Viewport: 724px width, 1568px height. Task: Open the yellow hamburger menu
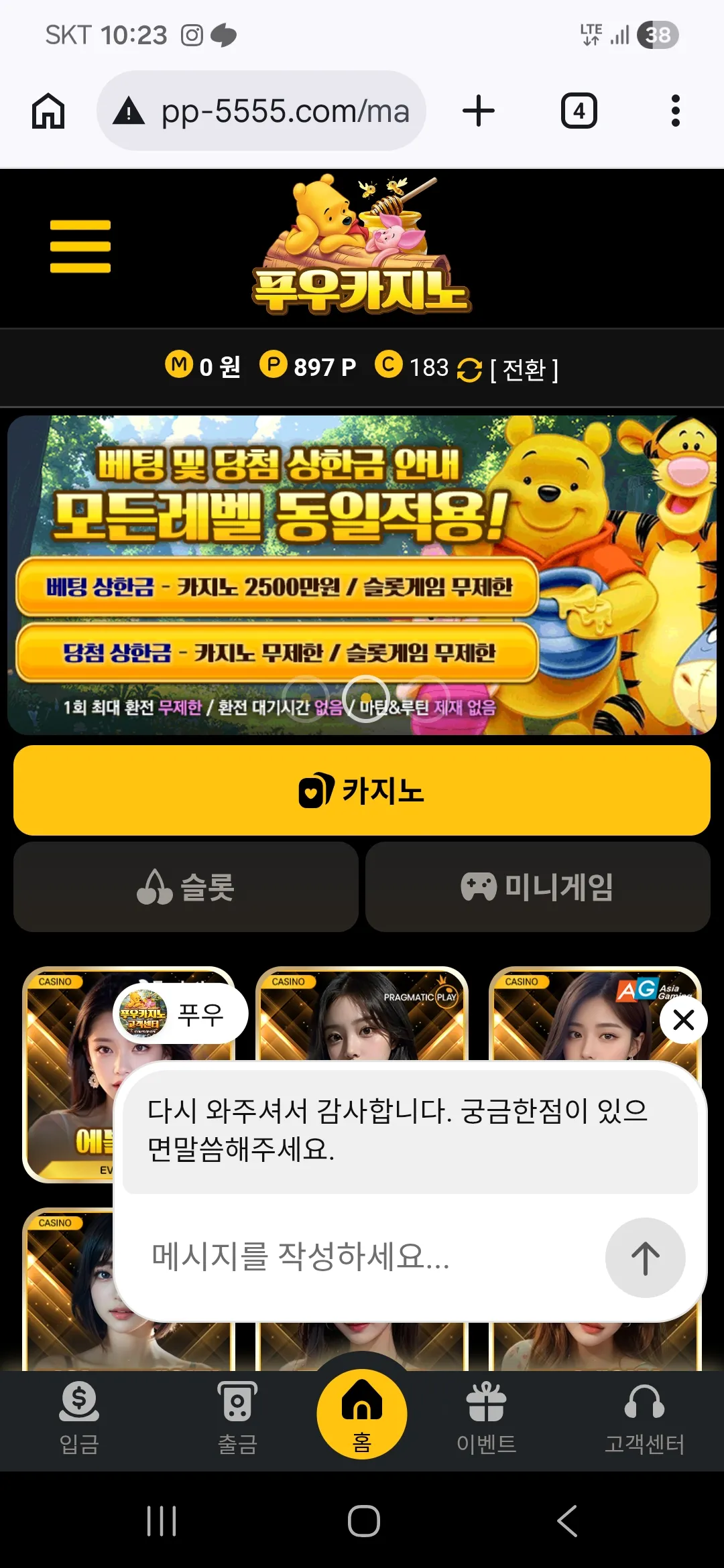pos(80,246)
